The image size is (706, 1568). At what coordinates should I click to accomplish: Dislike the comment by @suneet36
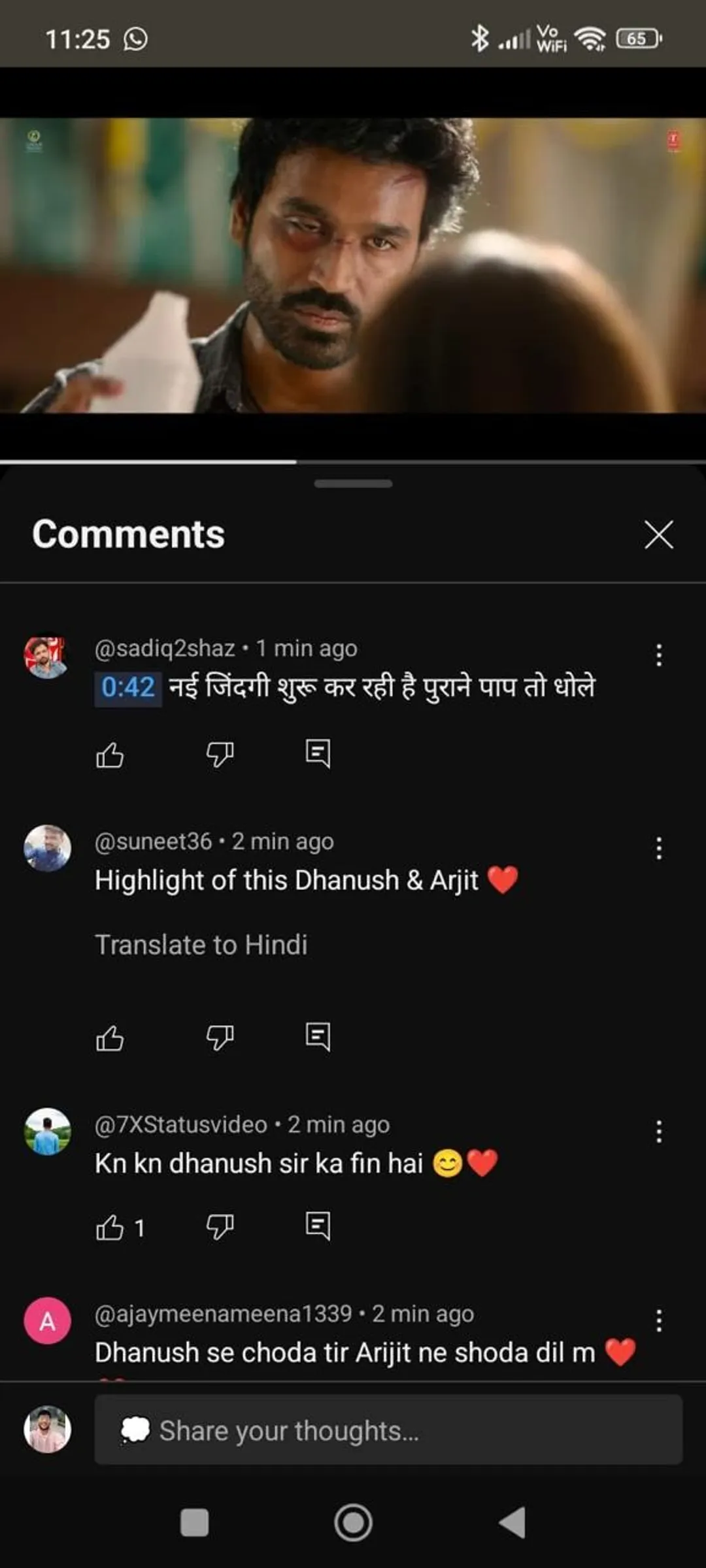point(220,1037)
